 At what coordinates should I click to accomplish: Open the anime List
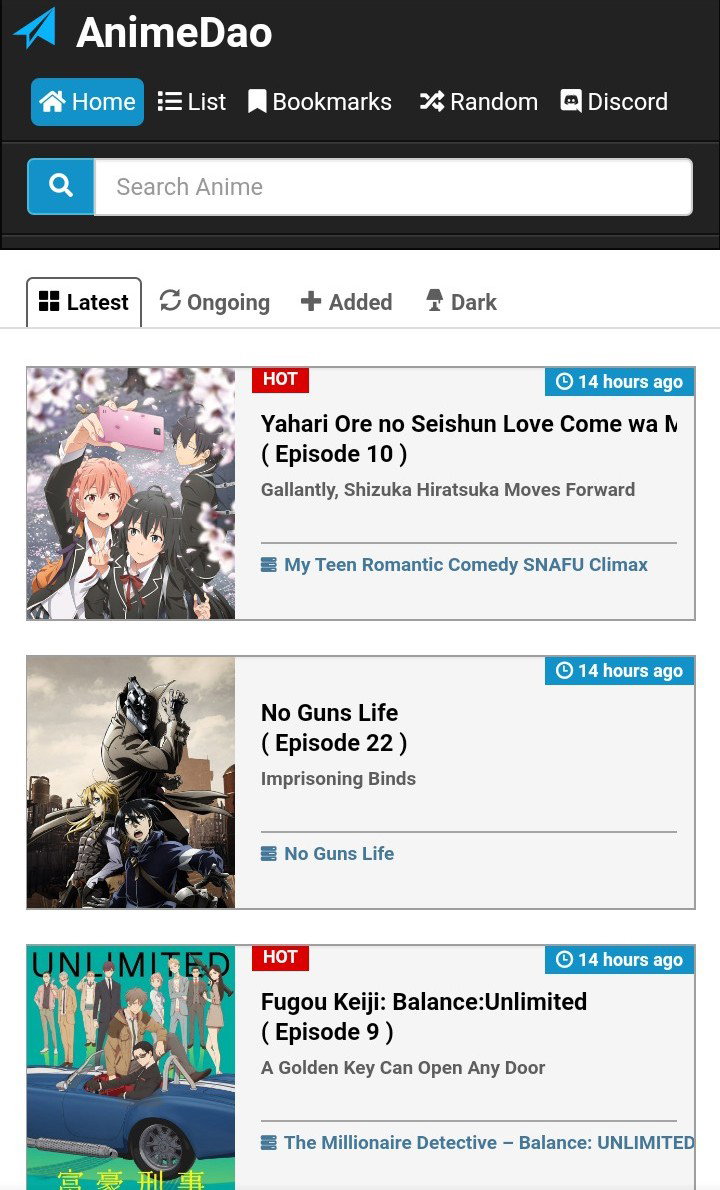click(x=192, y=102)
